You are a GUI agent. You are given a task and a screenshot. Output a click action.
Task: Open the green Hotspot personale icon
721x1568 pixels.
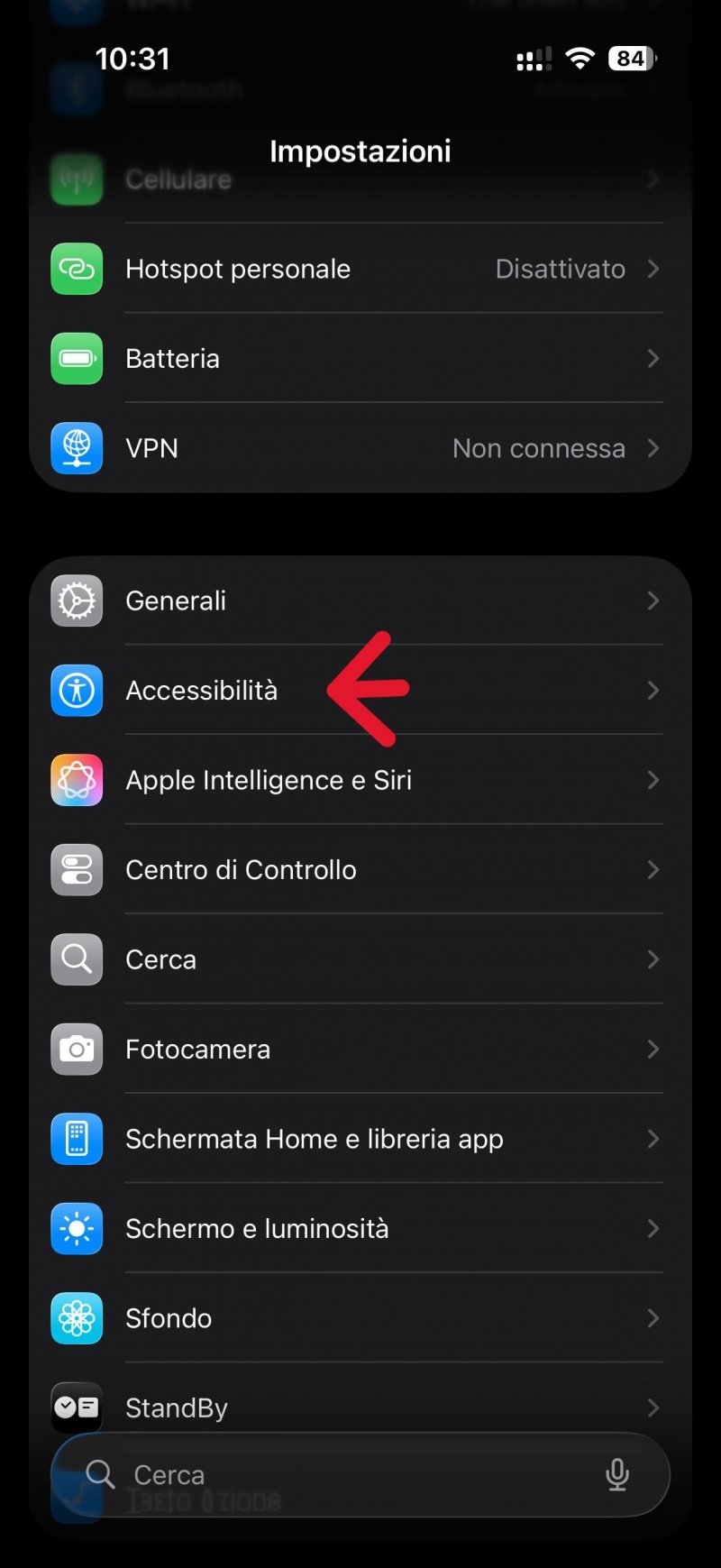pyautogui.click(x=76, y=269)
